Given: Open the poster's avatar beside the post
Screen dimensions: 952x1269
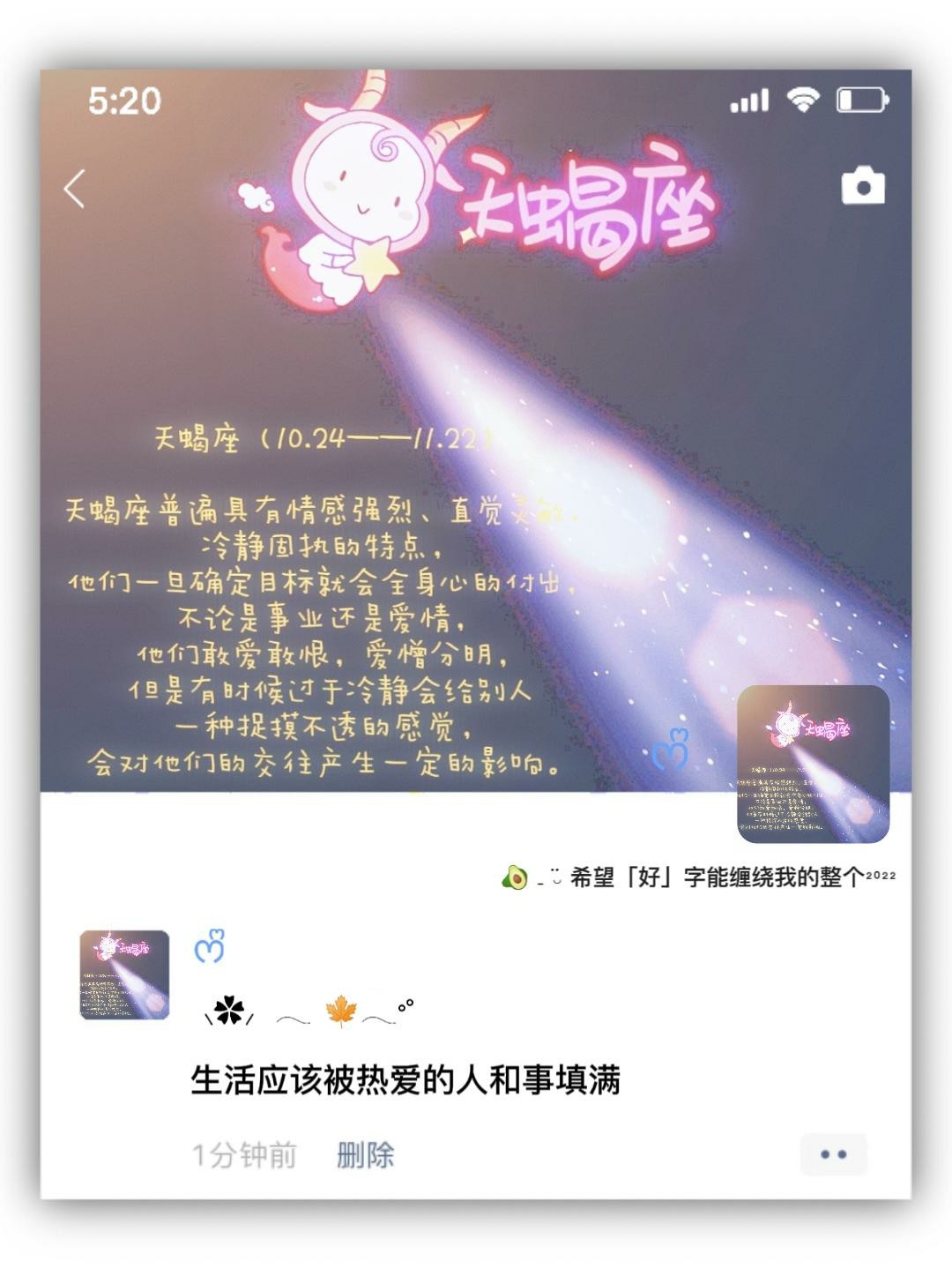Looking at the screenshot, I should click(124, 975).
